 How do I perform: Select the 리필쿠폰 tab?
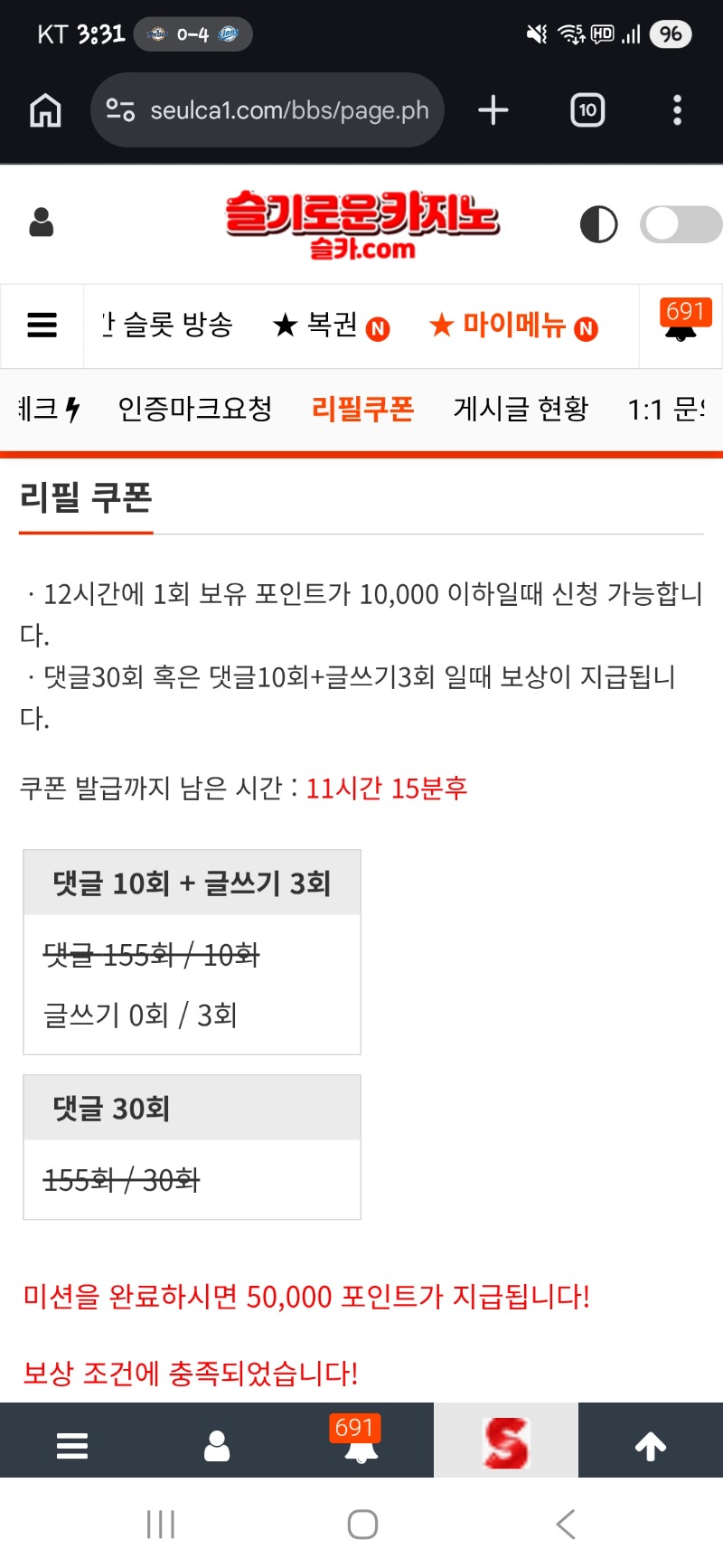click(x=362, y=410)
